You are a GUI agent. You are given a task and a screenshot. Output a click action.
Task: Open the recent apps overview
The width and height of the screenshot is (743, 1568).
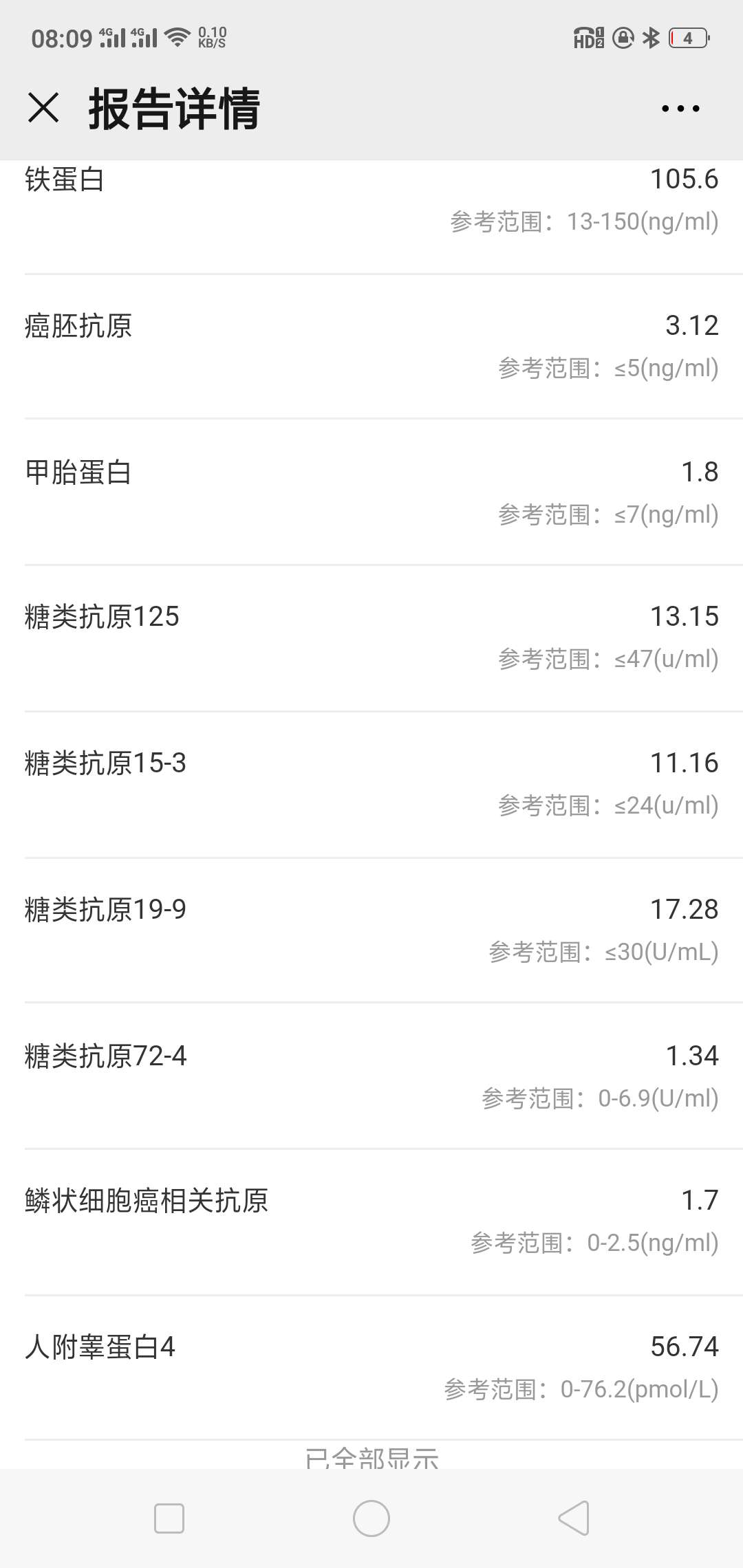pyautogui.click(x=169, y=1518)
